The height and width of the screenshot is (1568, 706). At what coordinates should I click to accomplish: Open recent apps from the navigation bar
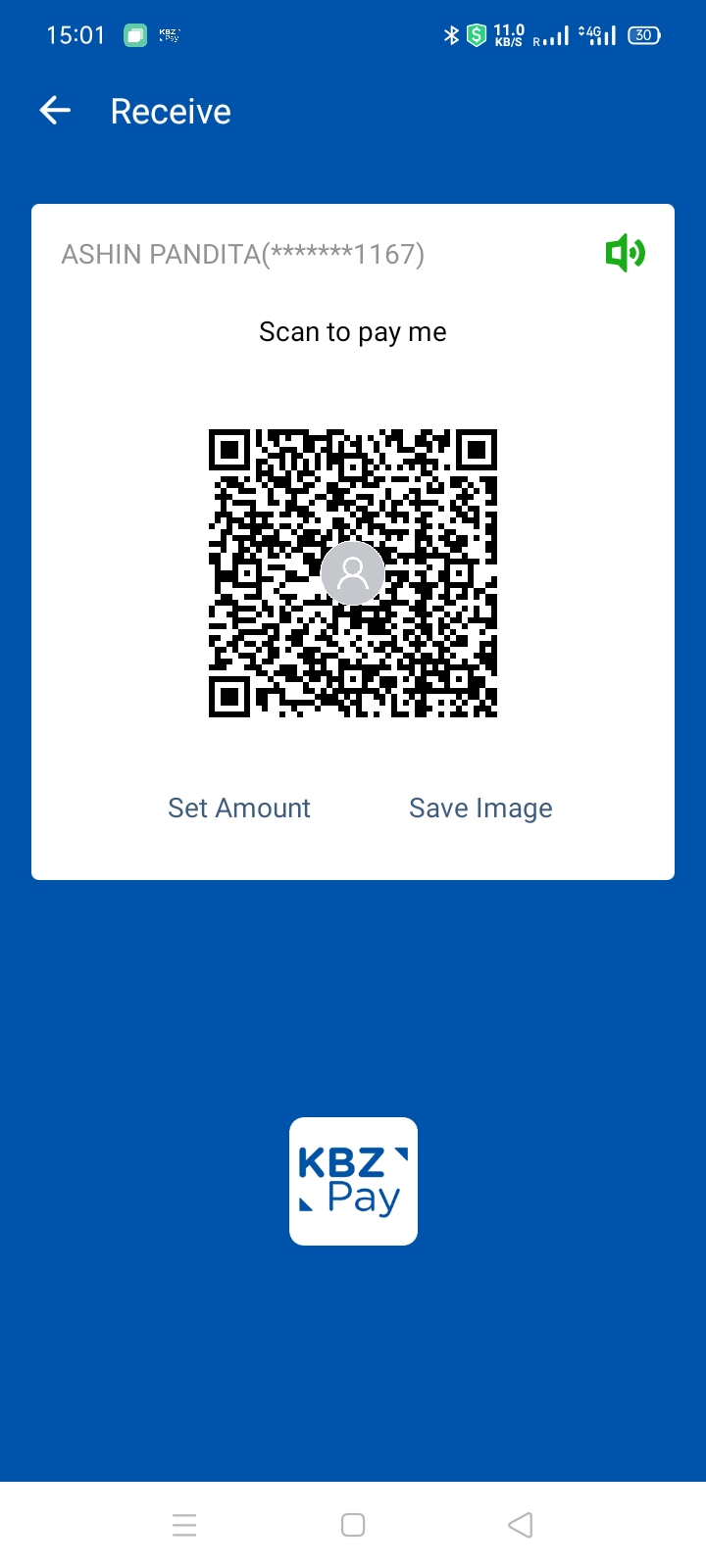[184, 1525]
